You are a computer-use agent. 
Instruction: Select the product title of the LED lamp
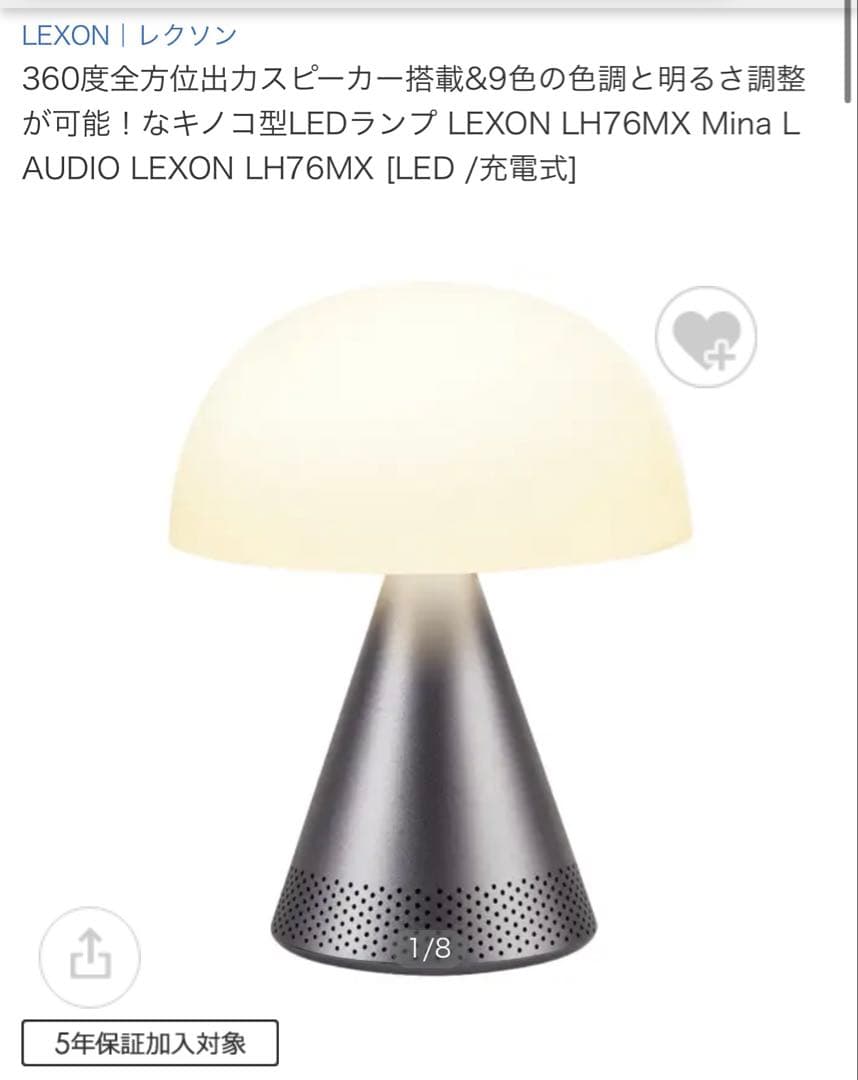(420, 120)
